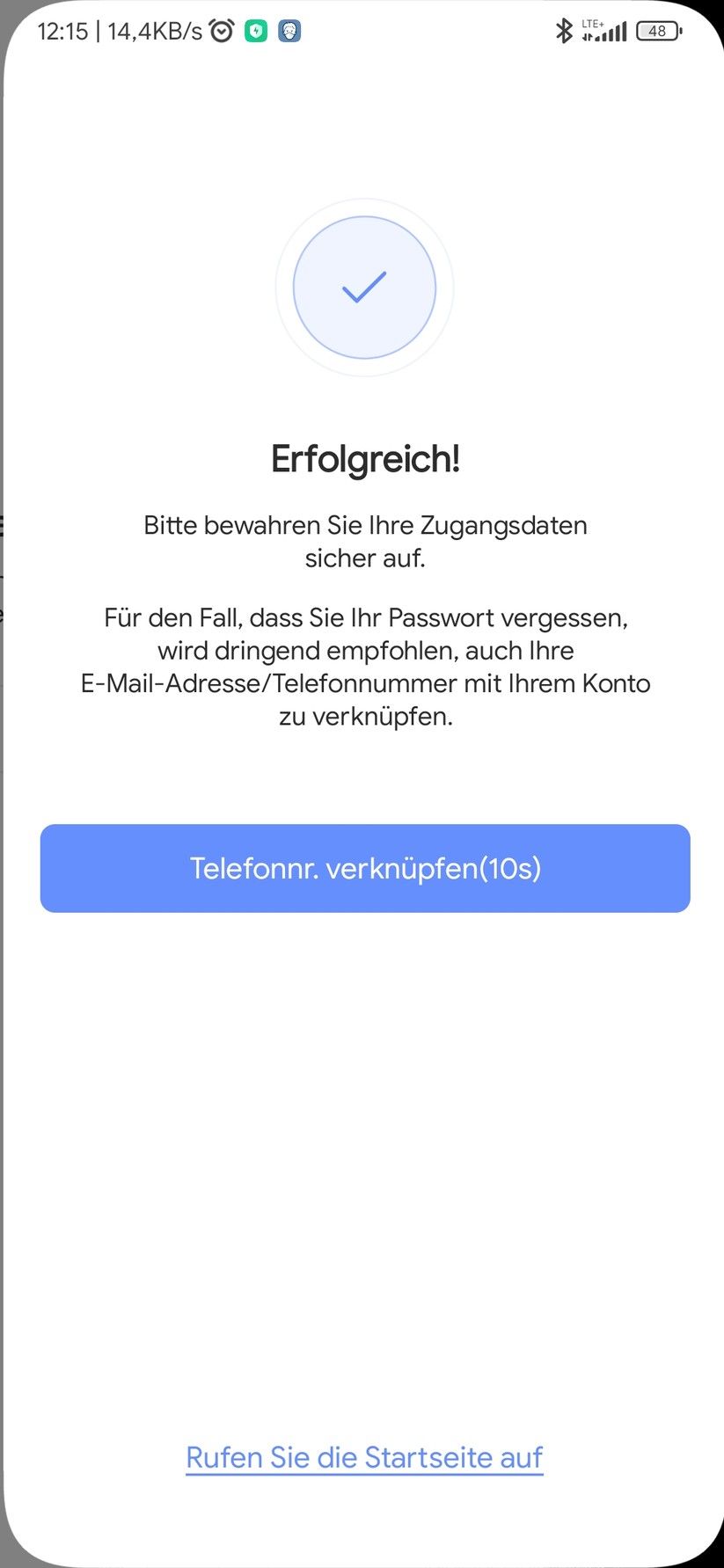
Task: Tap the clock showing 12:15
Action: 63,31
